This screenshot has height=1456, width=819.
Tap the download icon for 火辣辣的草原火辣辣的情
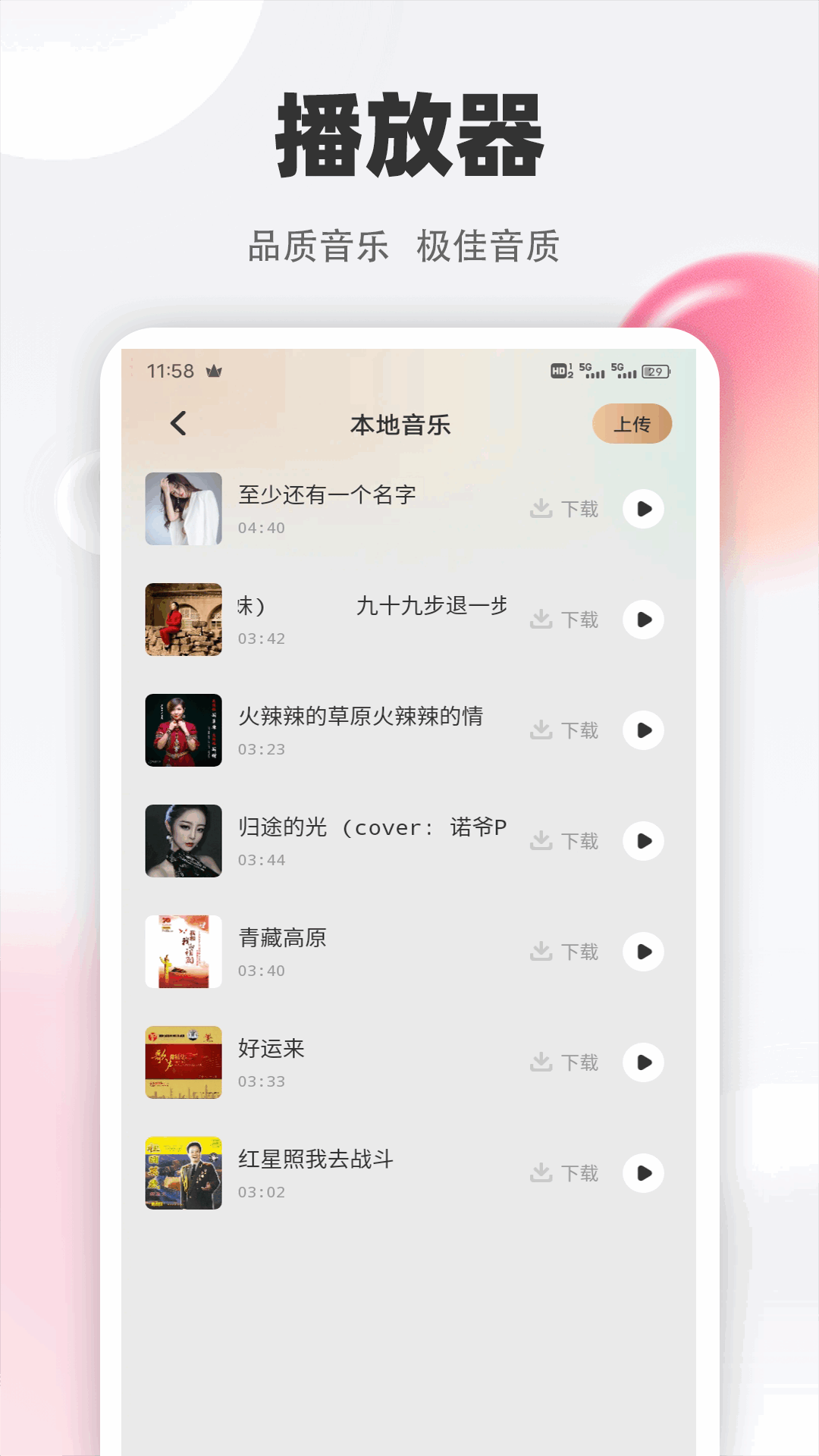[x=540, y=730]
